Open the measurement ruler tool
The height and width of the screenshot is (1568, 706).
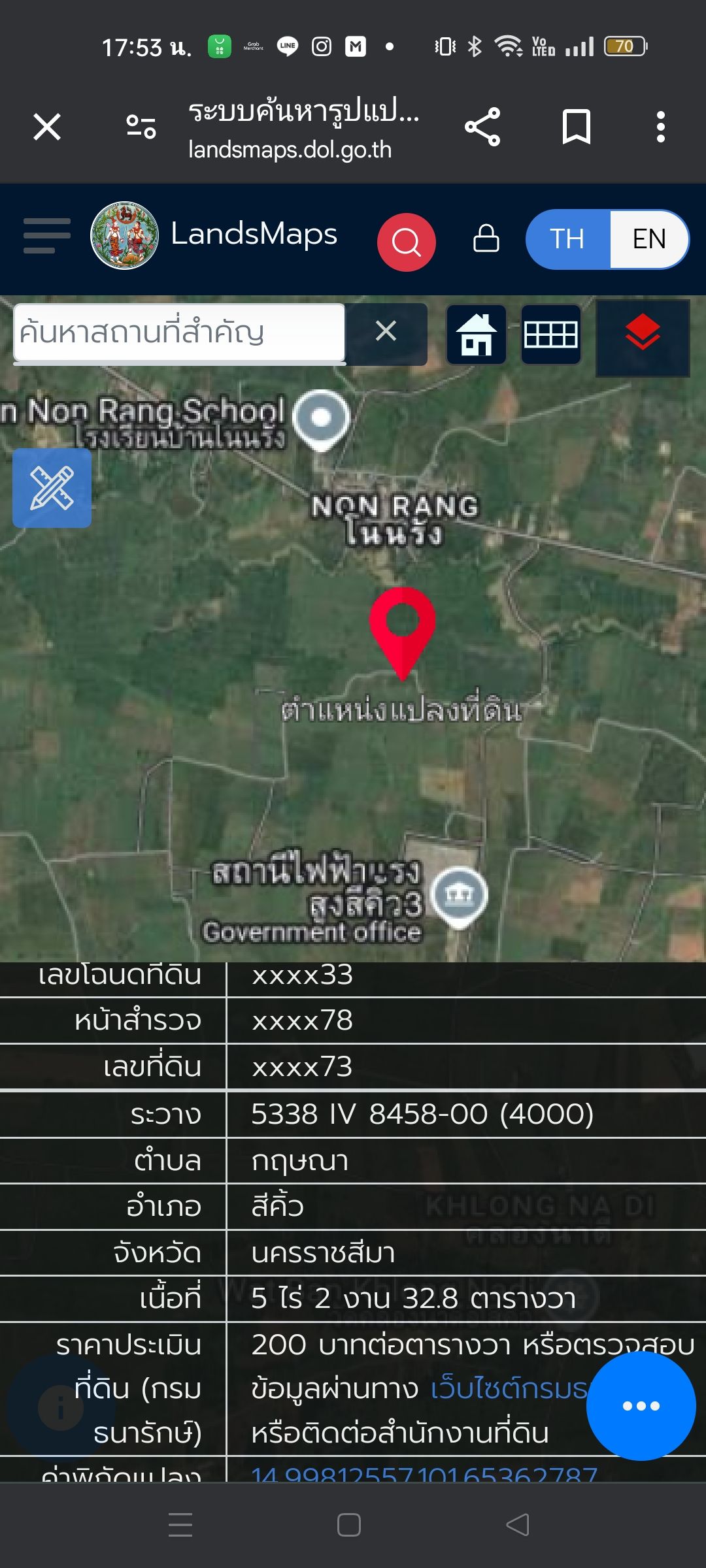point(52,488)
